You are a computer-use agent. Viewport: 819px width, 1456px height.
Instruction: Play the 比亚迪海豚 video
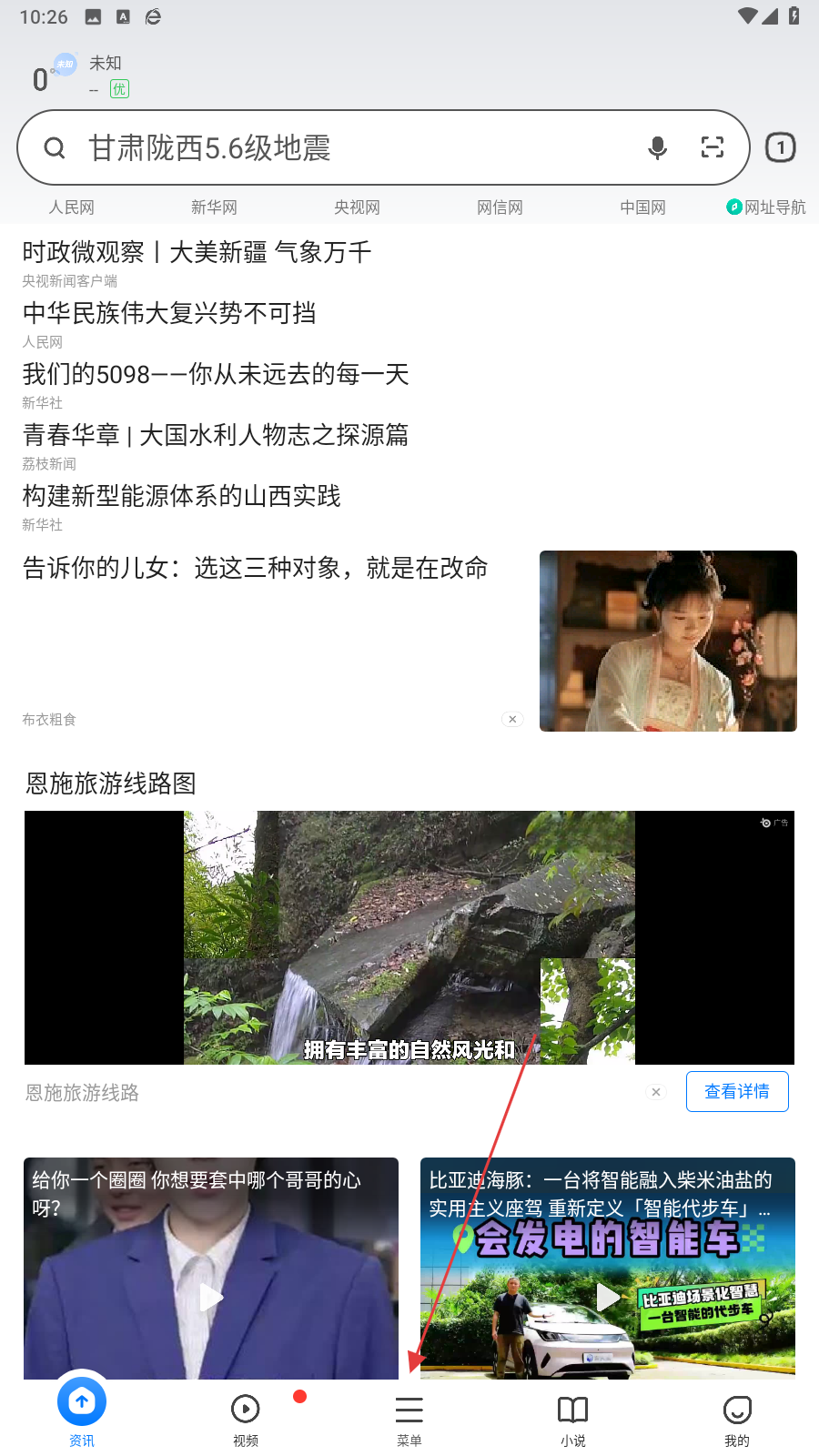point(607,1297)
